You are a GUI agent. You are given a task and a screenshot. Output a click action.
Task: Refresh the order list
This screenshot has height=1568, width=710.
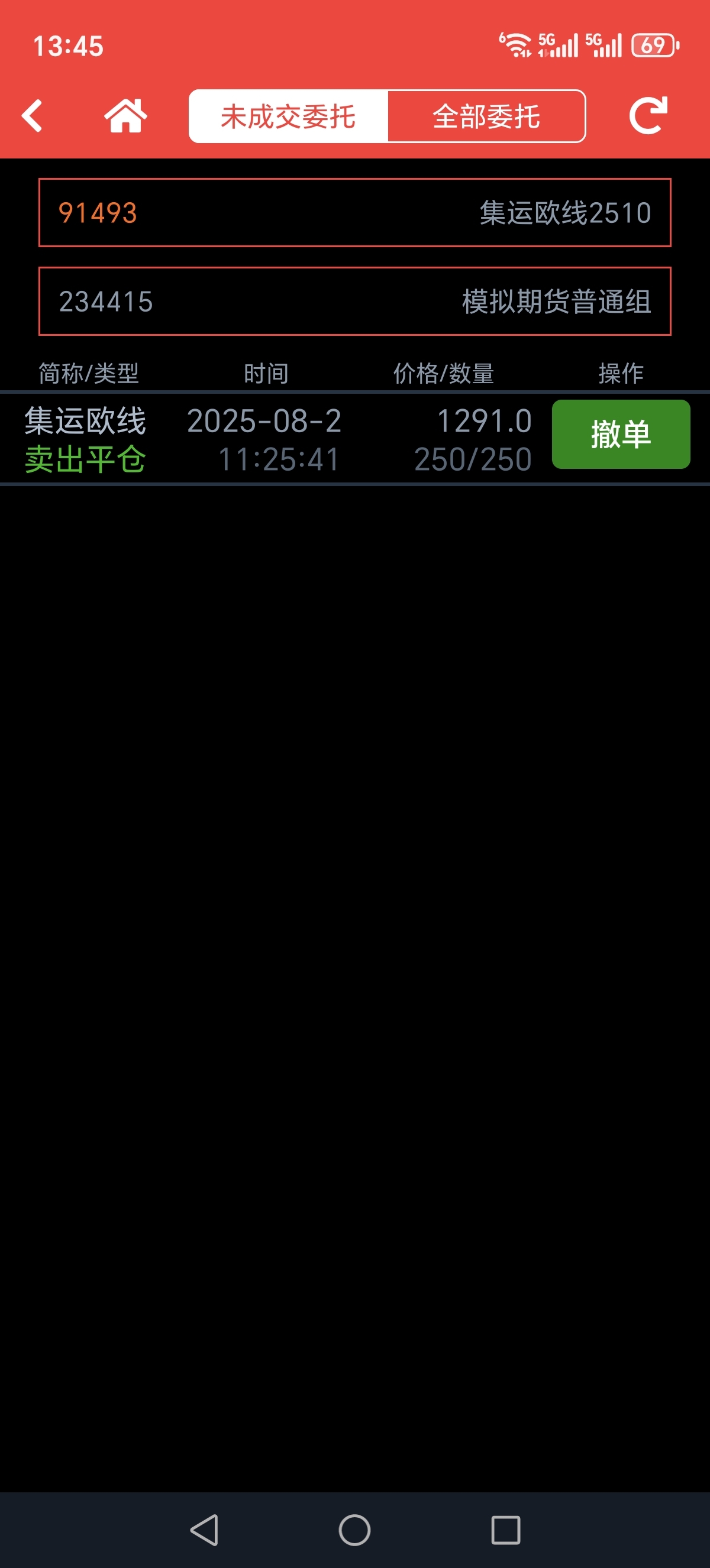click(648, 115)
